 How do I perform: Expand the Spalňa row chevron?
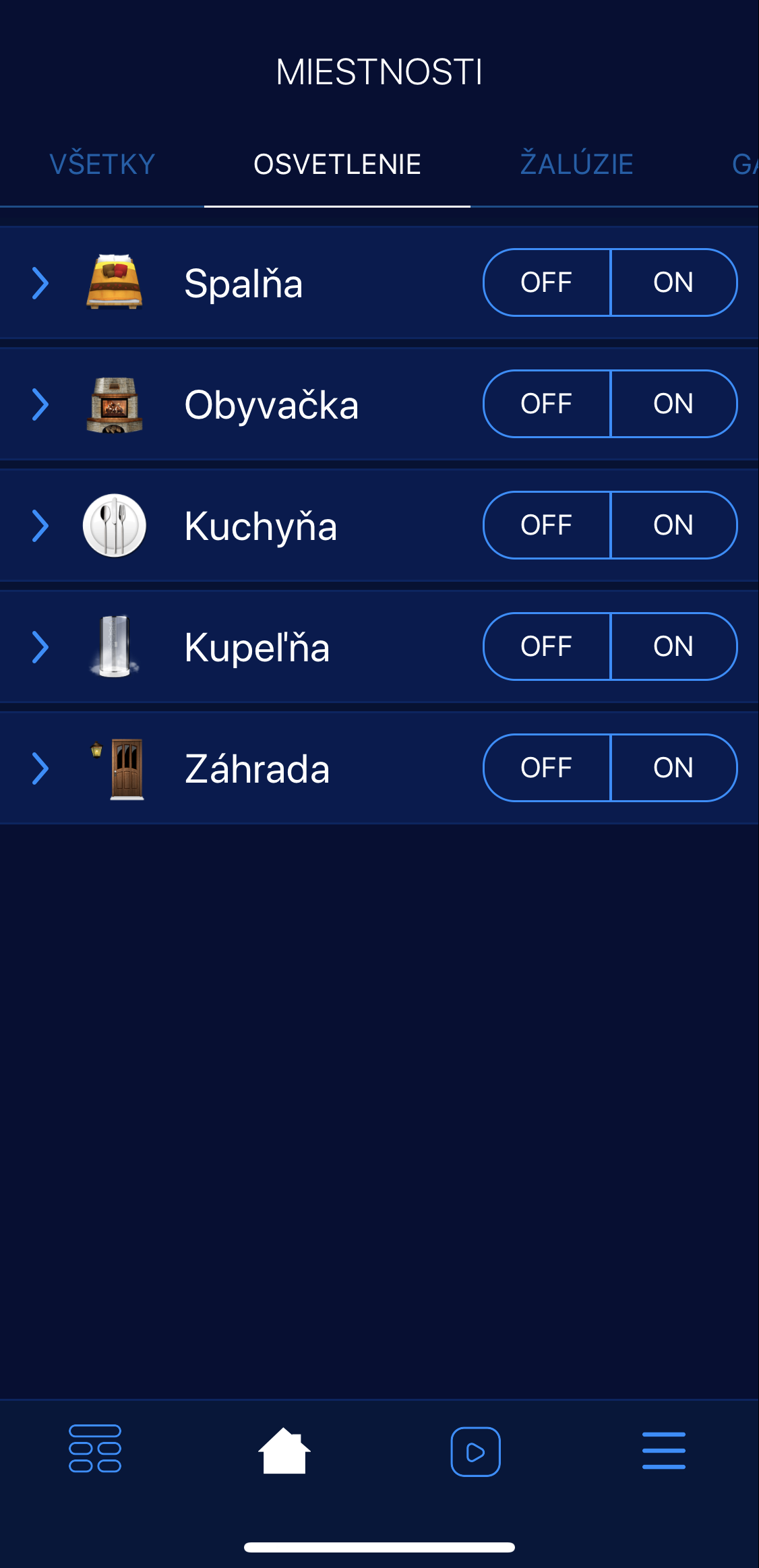point(40,283)
